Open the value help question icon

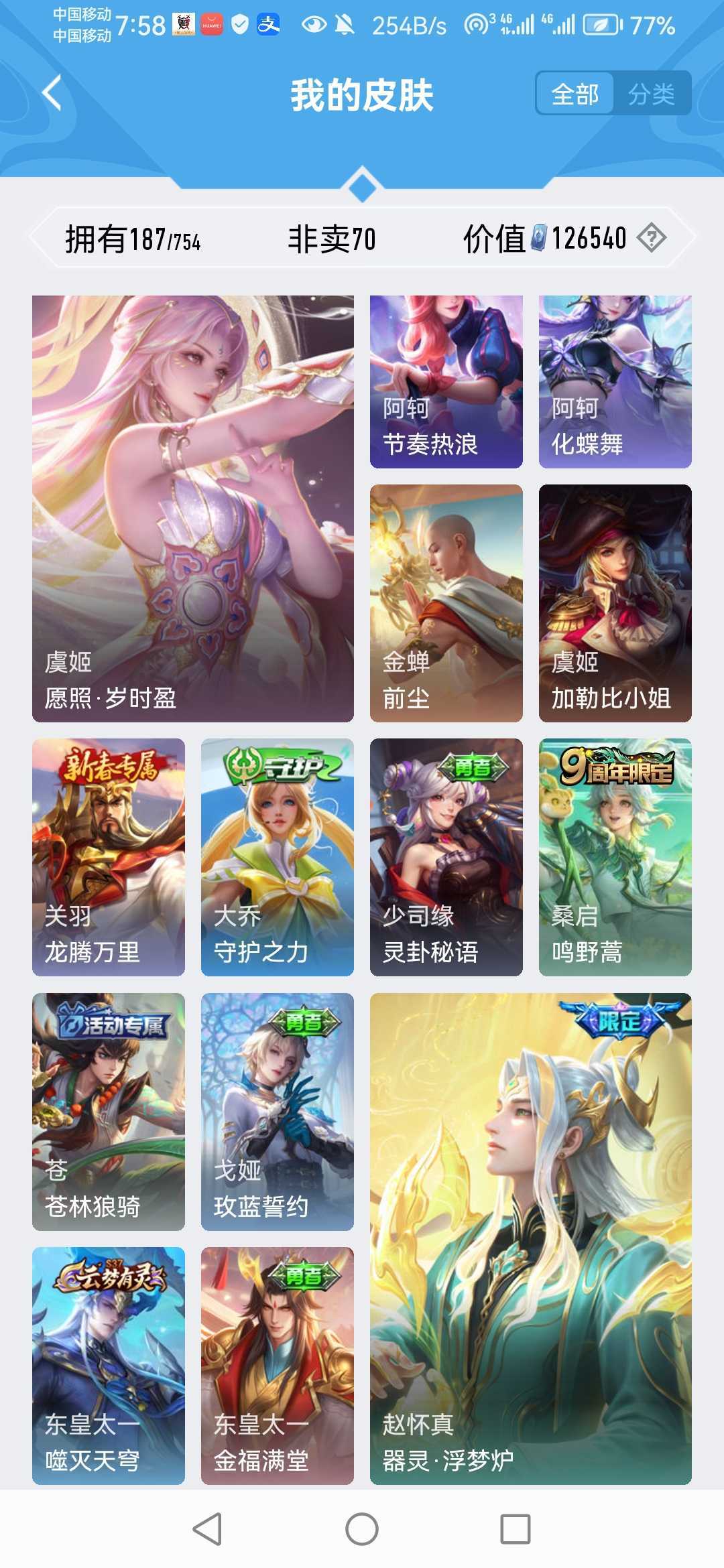point(651,238)
